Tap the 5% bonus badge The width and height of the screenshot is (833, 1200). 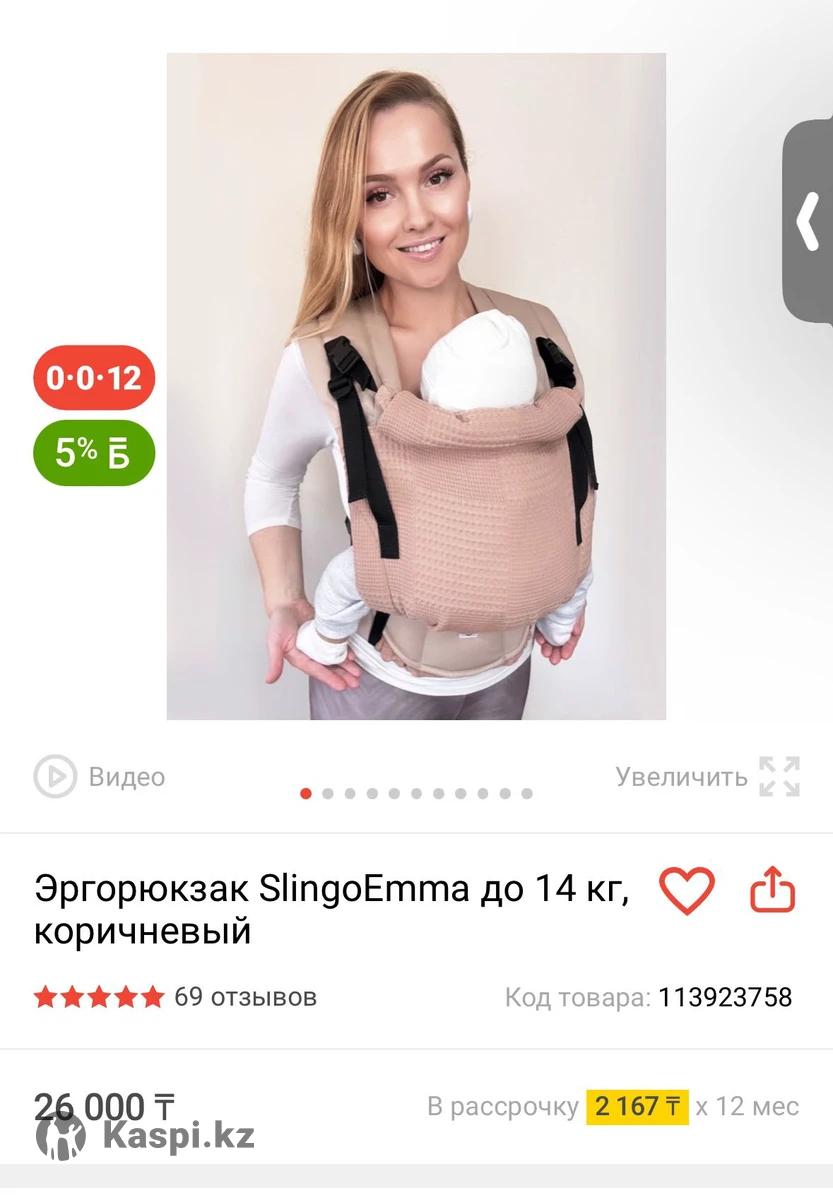click(95, 452)
